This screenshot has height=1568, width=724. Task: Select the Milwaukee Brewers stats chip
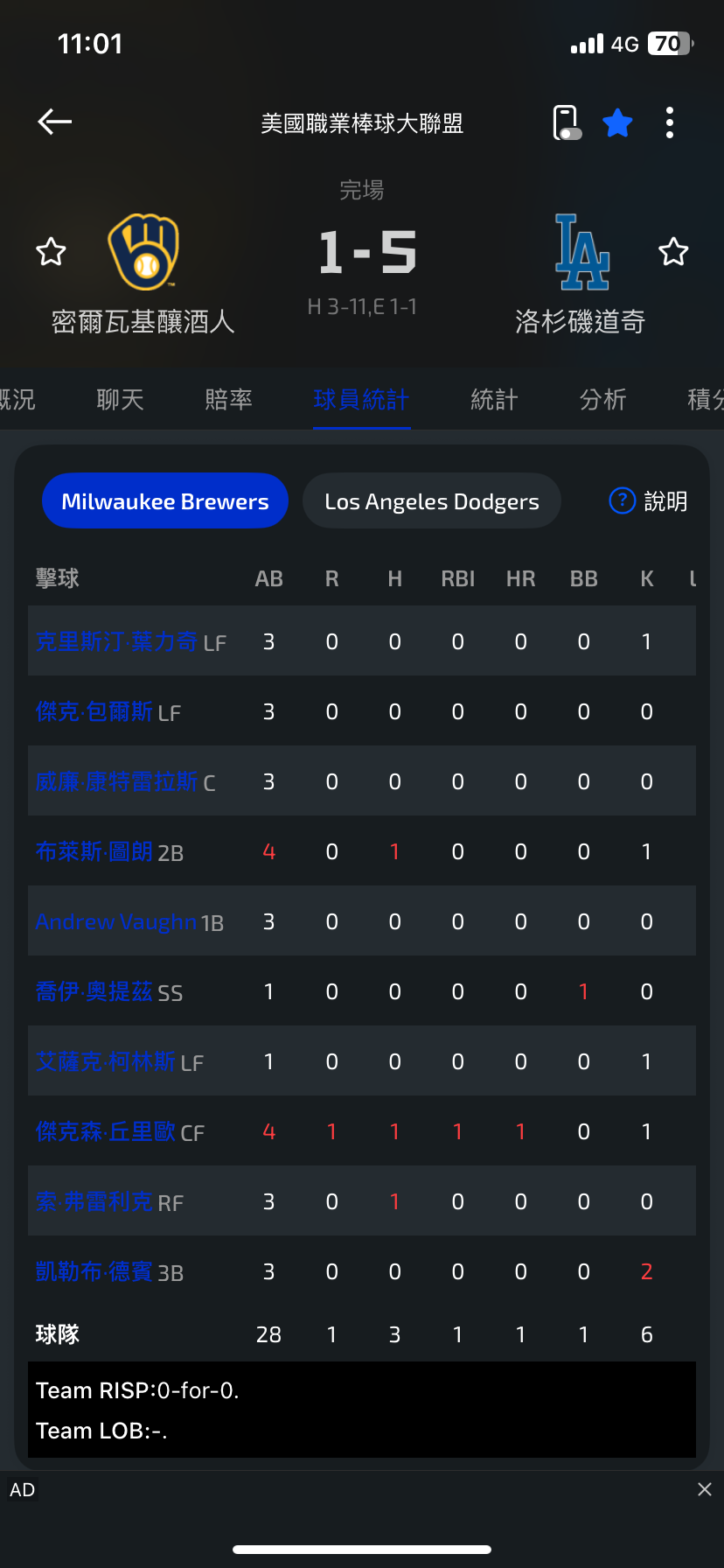pos(165,501)
